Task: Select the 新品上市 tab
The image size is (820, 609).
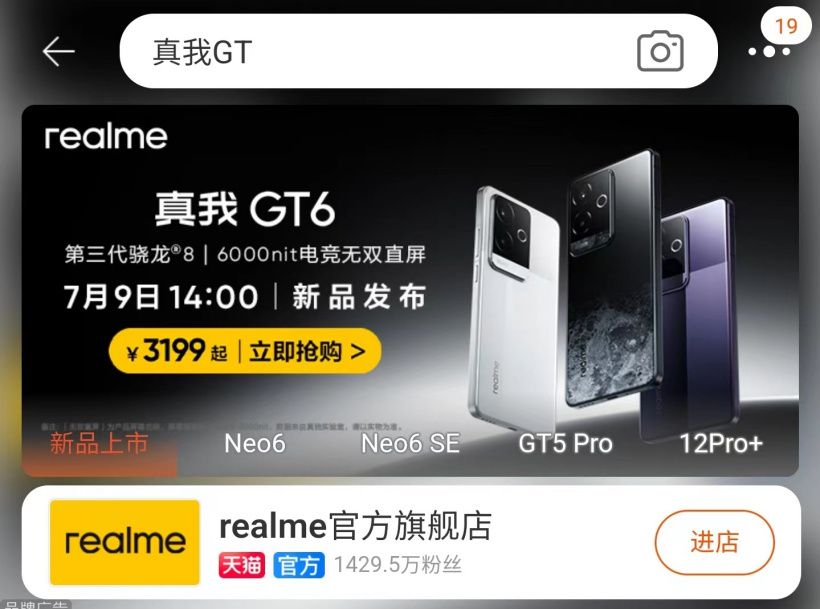Action: click(99, 443)
